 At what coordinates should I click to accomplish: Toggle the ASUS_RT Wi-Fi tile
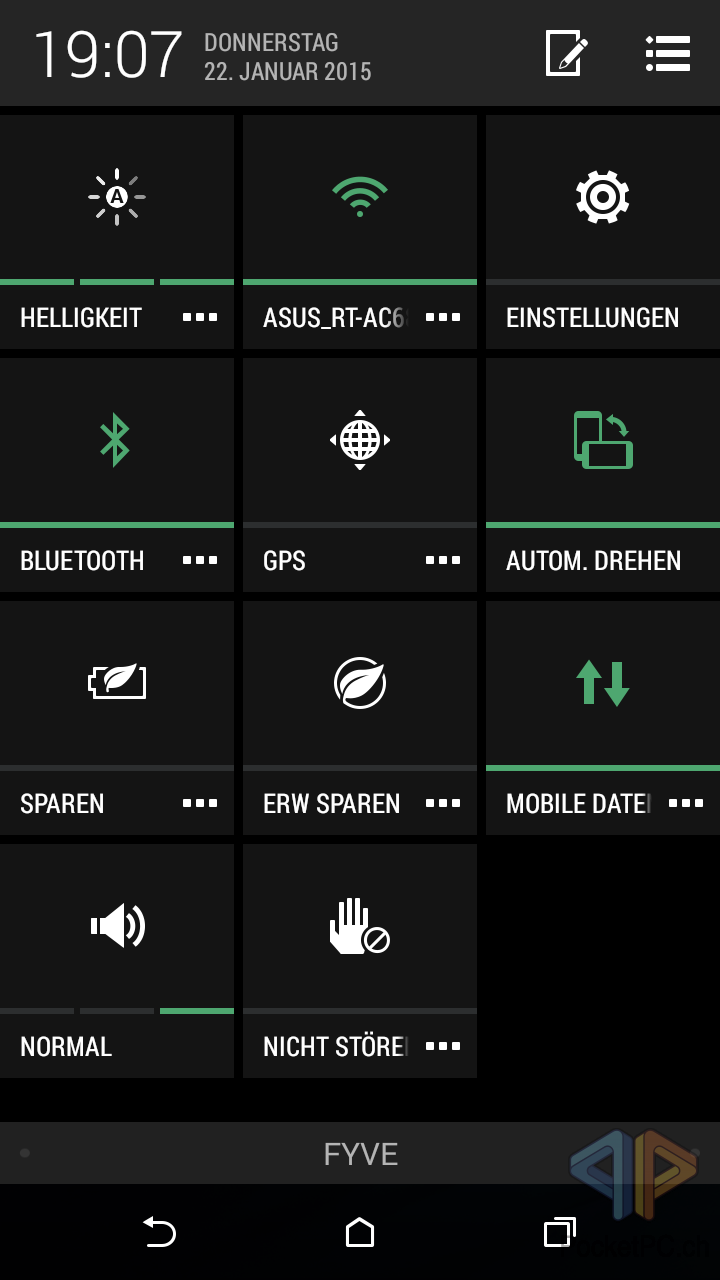point(360,197)
